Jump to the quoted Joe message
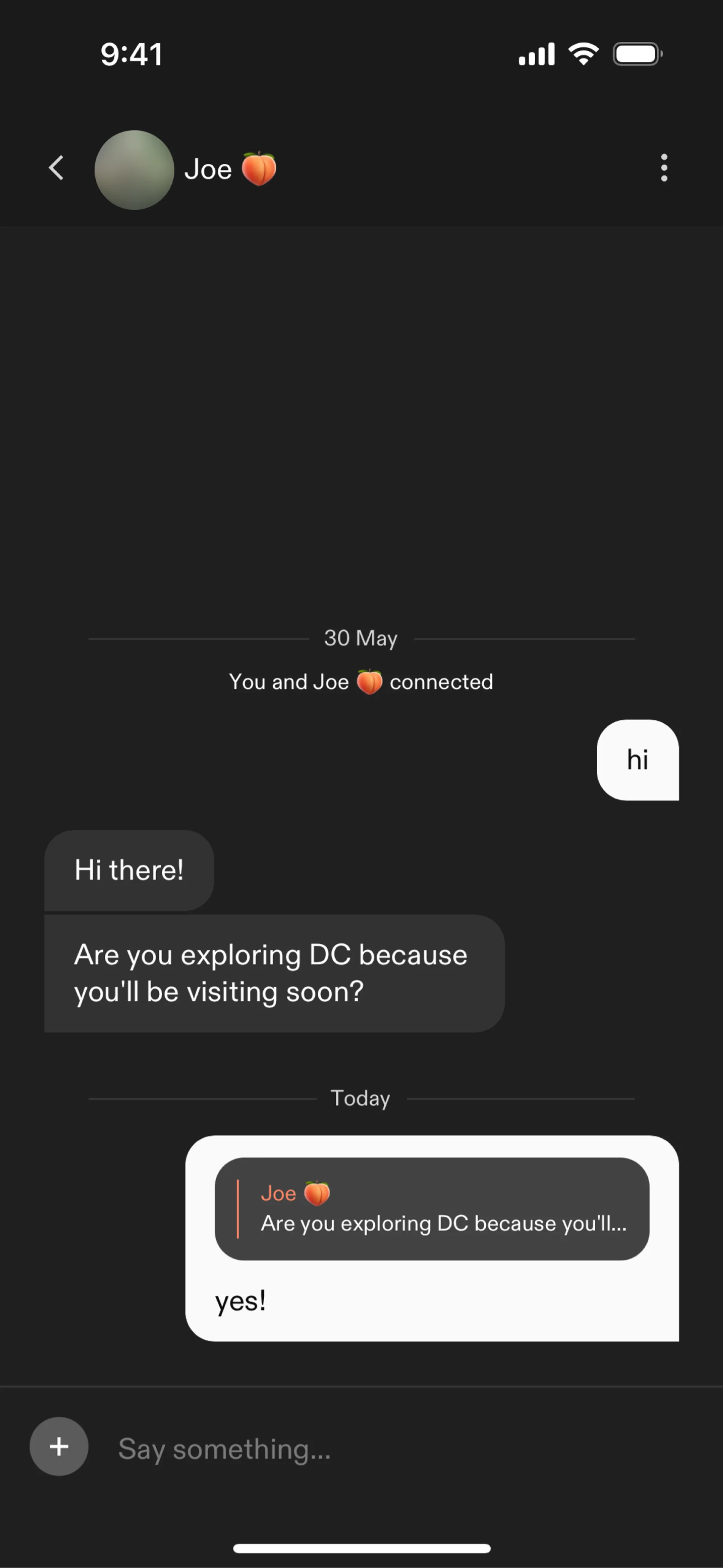Screen dimensions: 723x1568 click(432, 1209)
